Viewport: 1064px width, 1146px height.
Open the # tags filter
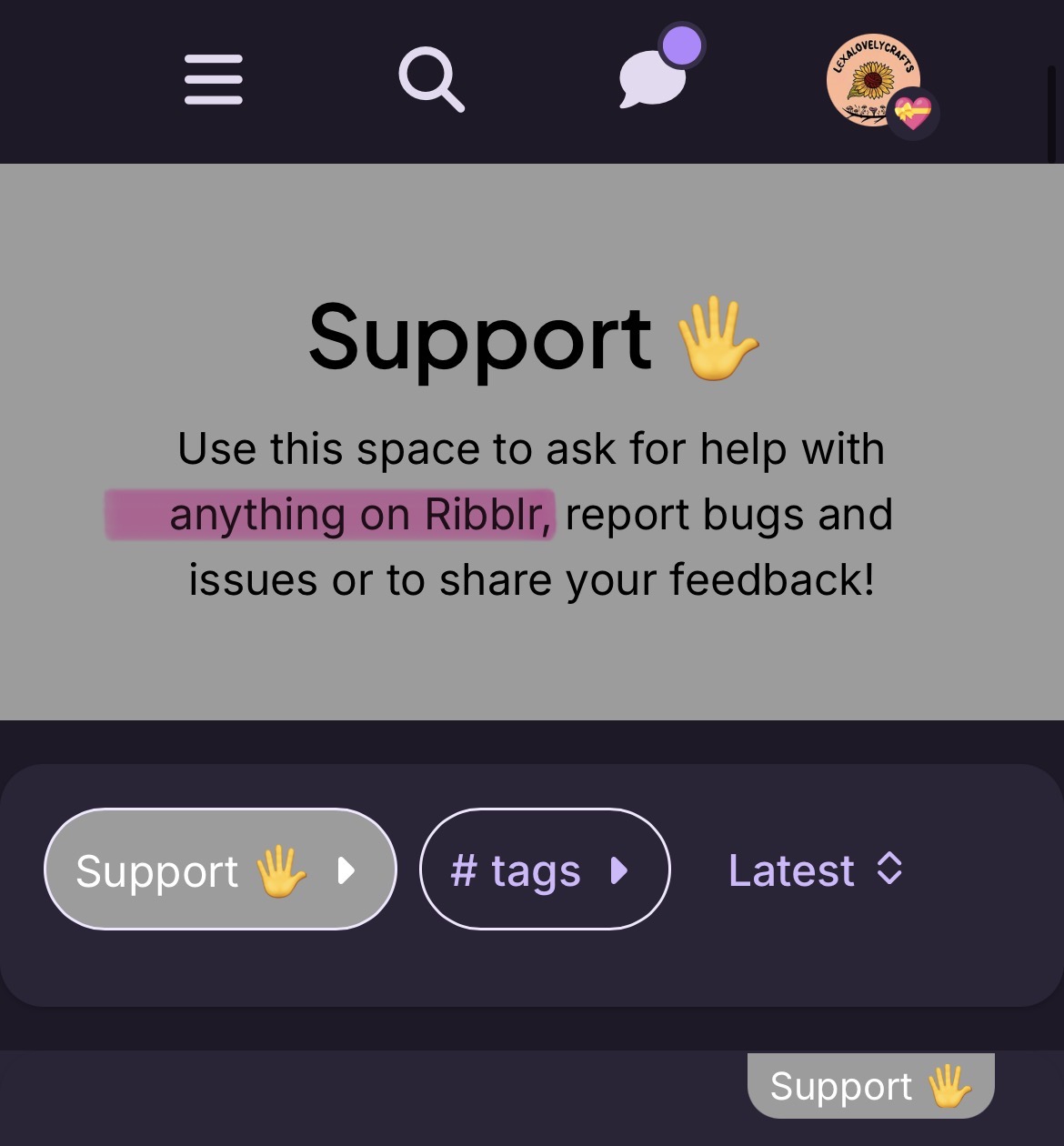pos(544,870)
